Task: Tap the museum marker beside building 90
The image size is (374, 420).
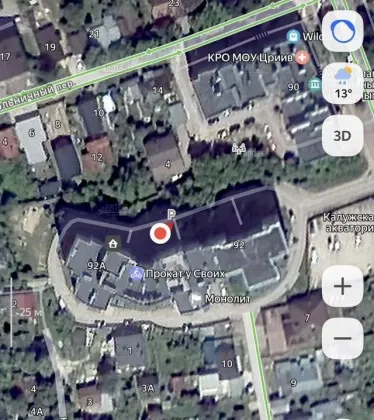Action: 315,85
